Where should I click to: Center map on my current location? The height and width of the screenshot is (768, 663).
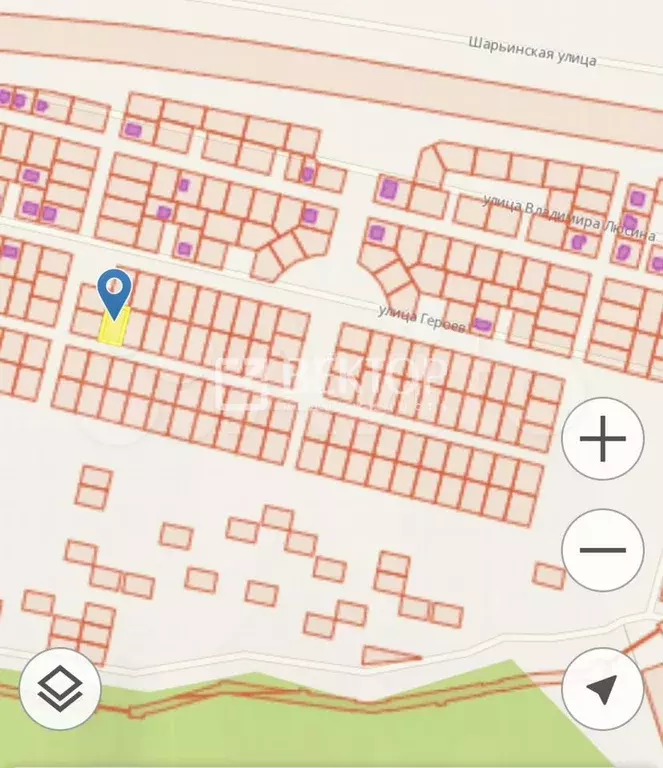[602, 689]
